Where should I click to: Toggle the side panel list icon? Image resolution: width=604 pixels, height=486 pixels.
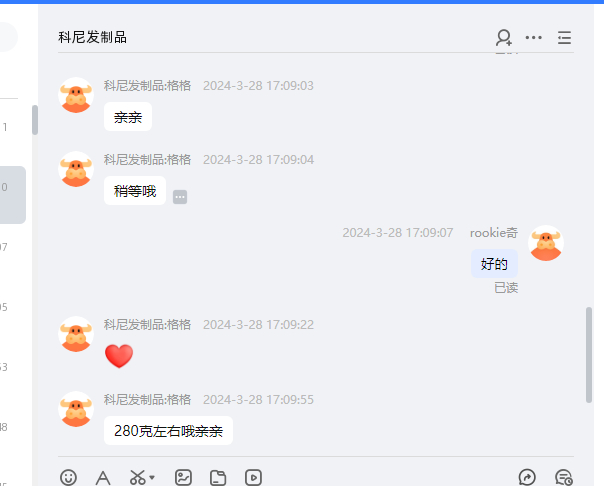click(564, 38)
